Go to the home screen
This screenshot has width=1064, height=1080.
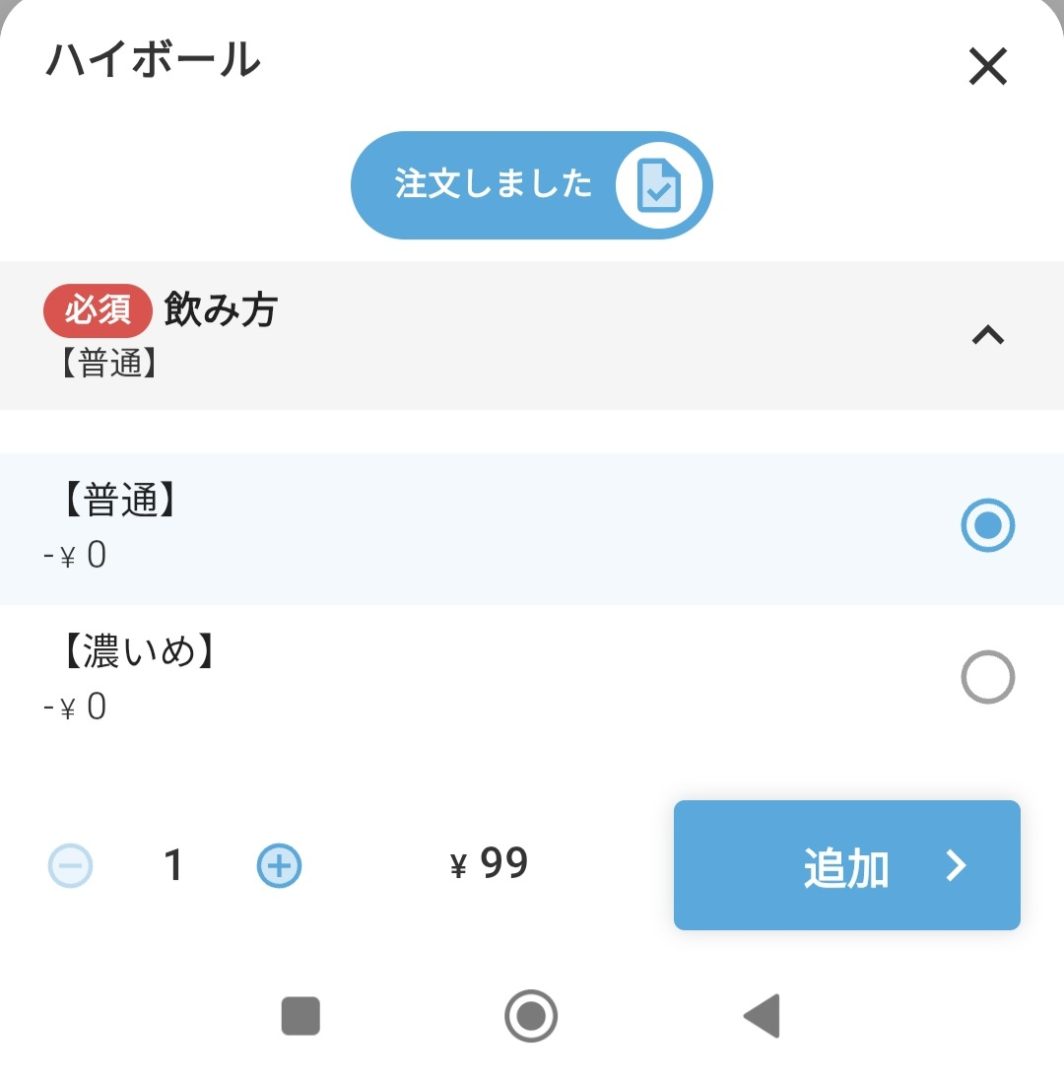point(531,1016)
